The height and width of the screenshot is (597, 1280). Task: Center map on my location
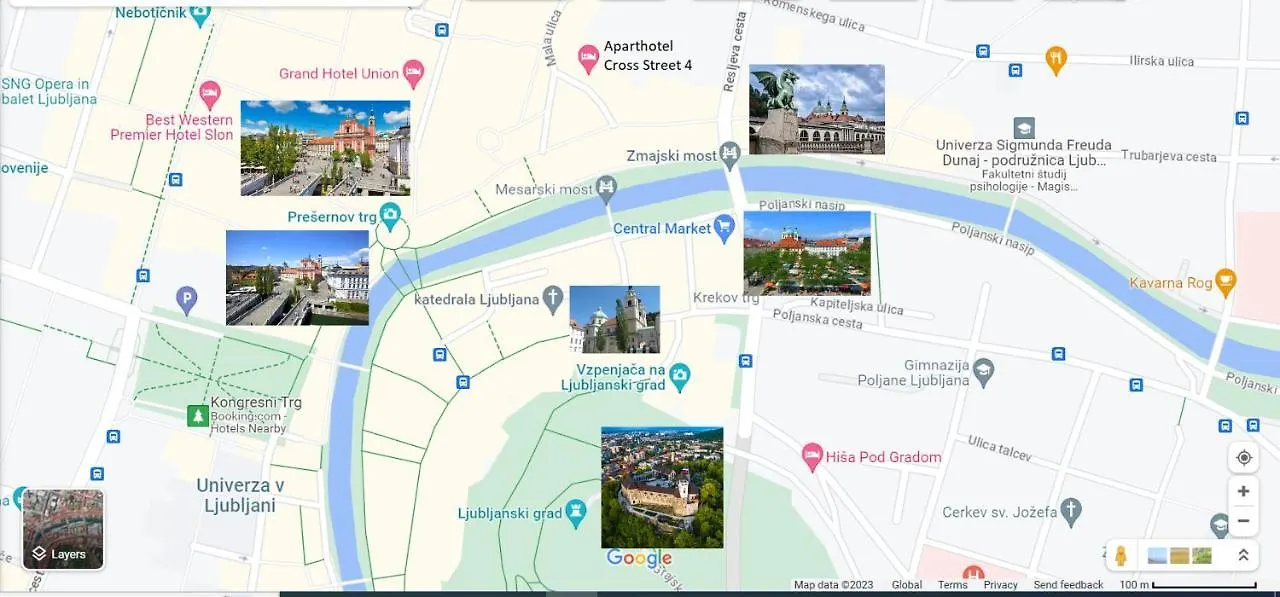(x=1243, y=458)
